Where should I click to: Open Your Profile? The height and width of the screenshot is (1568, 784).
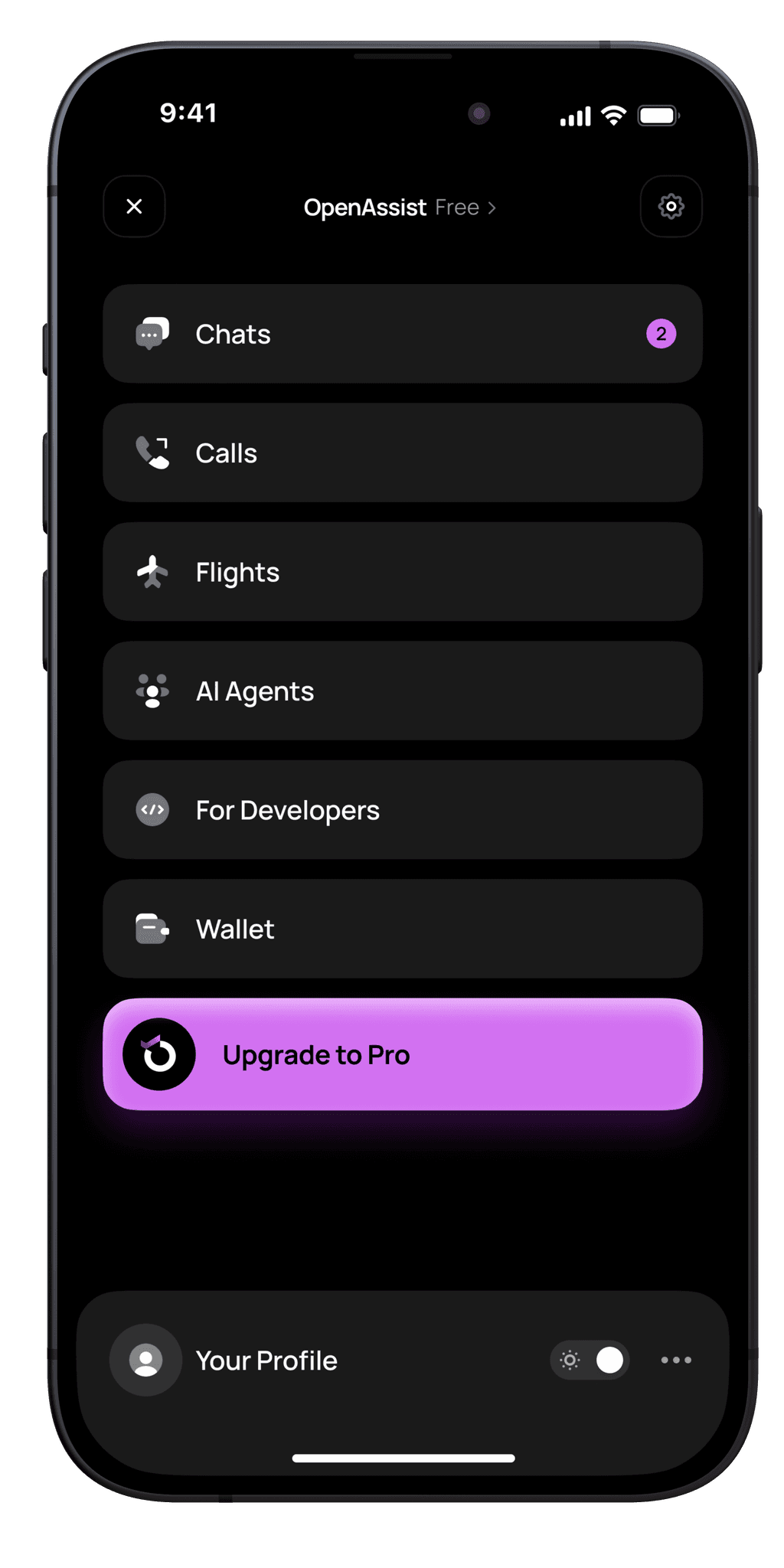point(266,1360)
